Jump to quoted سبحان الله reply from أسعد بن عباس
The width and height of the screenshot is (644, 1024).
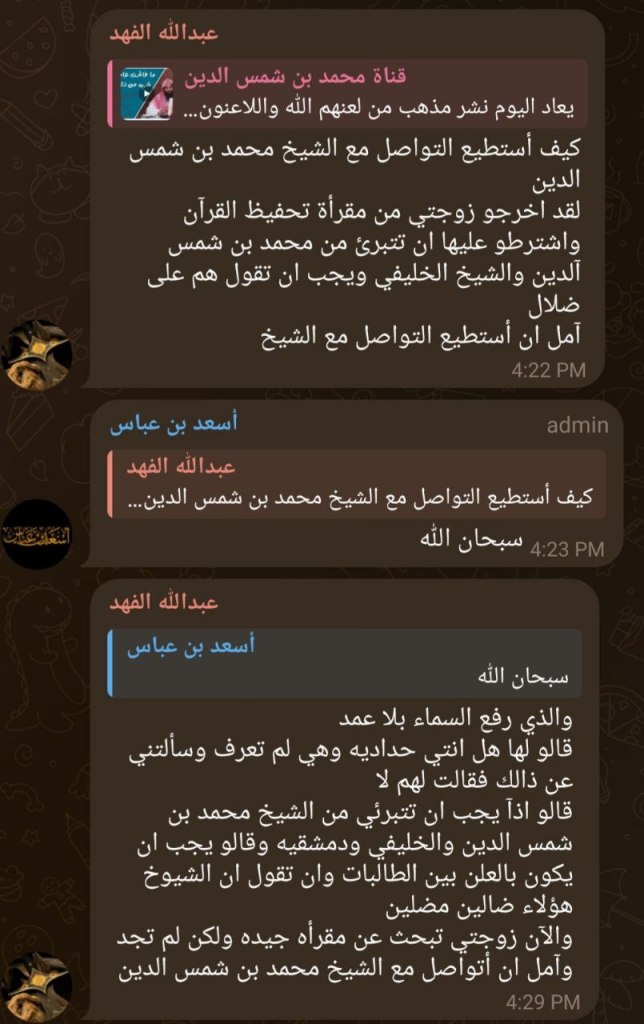click(x=345, y=662)
